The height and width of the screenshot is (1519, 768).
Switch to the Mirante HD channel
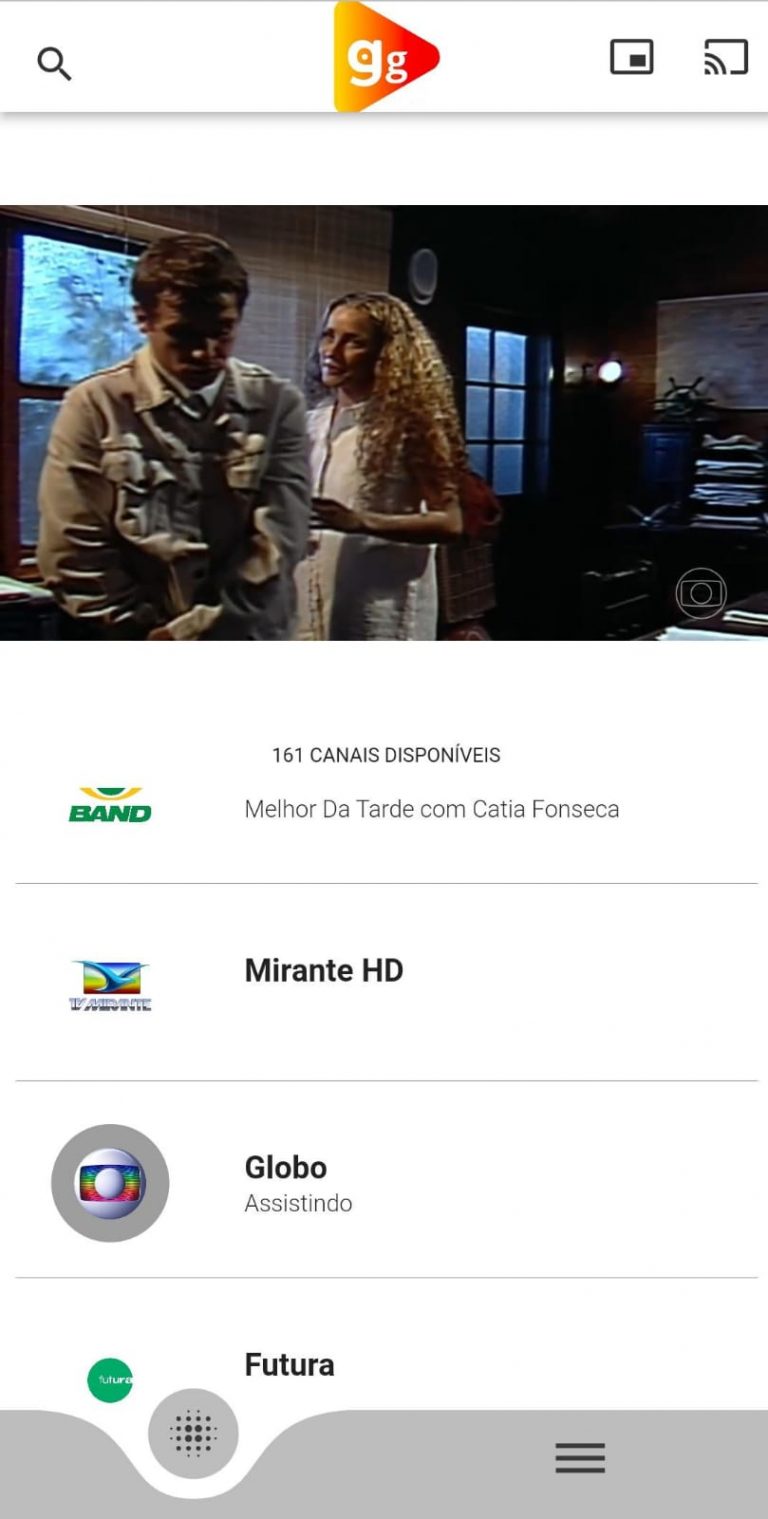click(385, 982)
